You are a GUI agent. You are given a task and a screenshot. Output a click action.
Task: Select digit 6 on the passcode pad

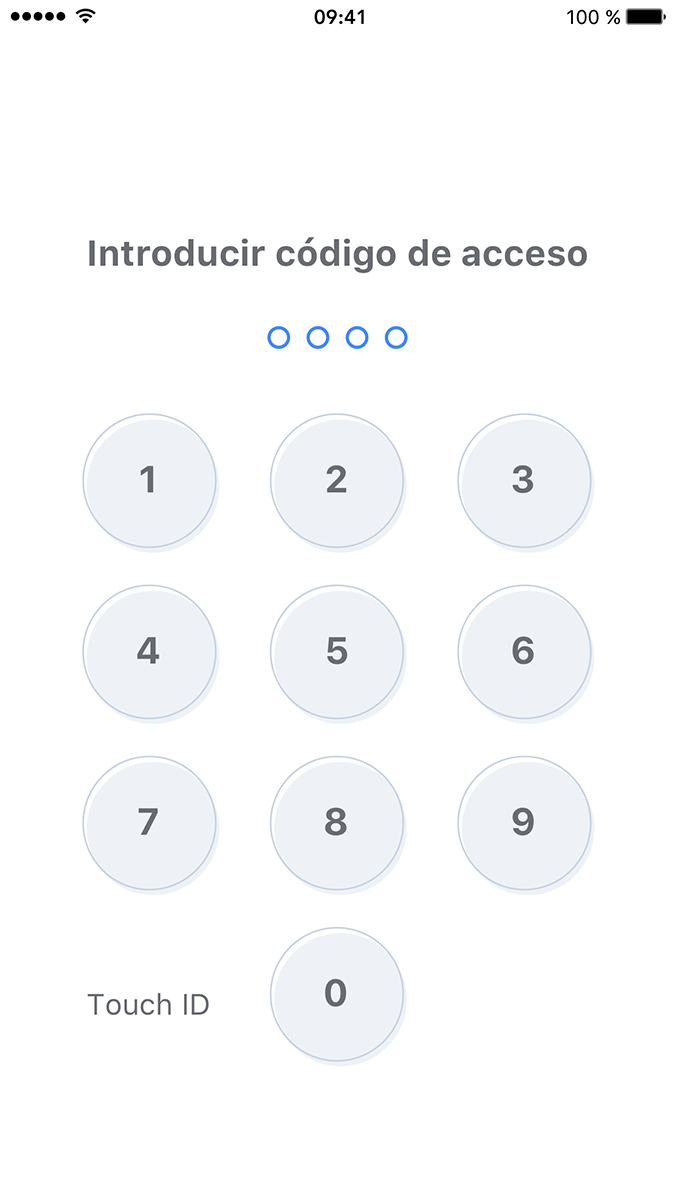pos(524,652)
